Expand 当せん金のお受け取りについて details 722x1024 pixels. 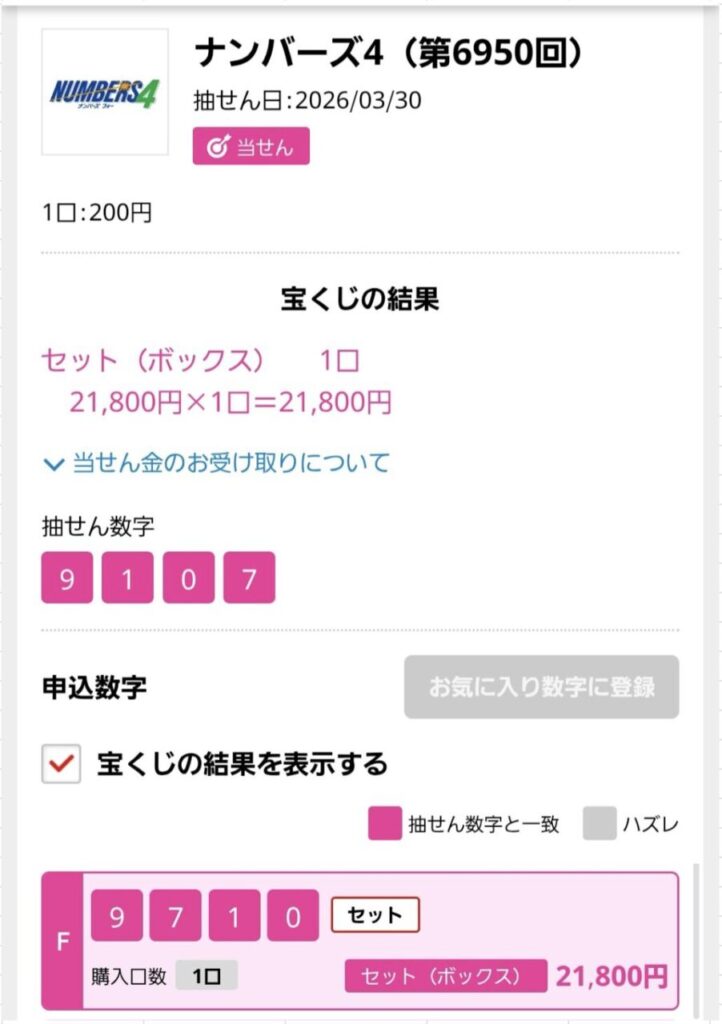pos(217,463)
